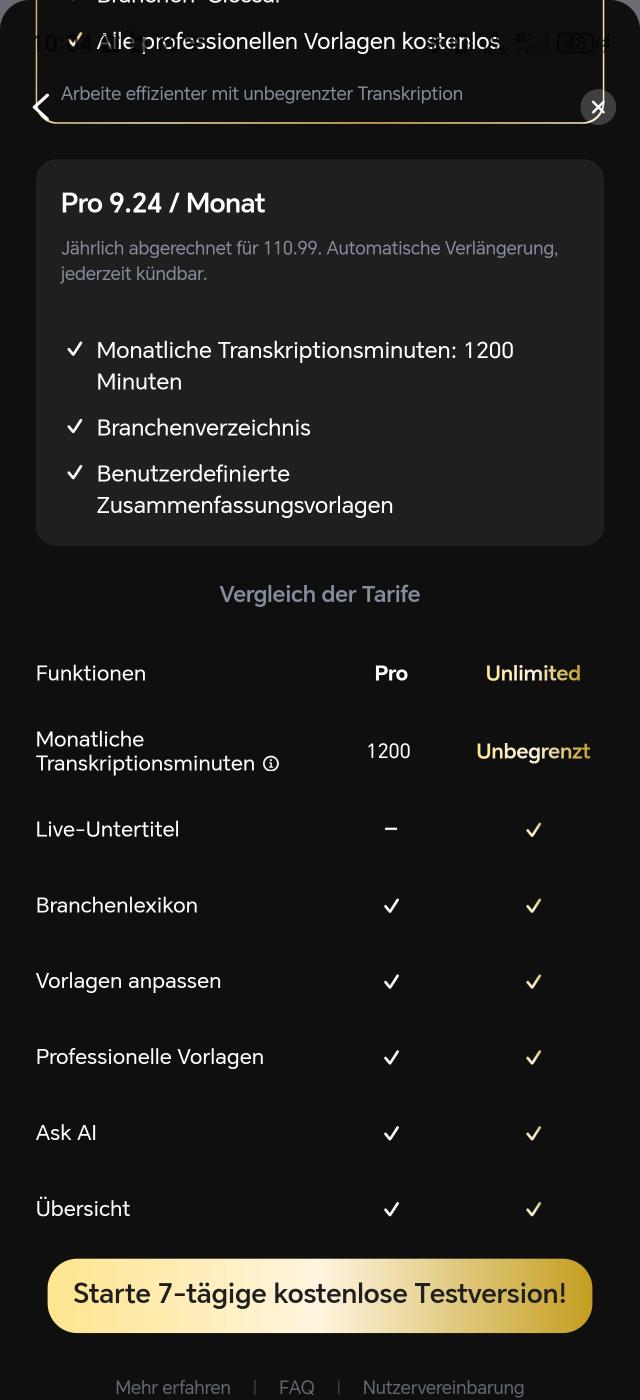Start the 7-day free trial

(x=320, y=1295)
